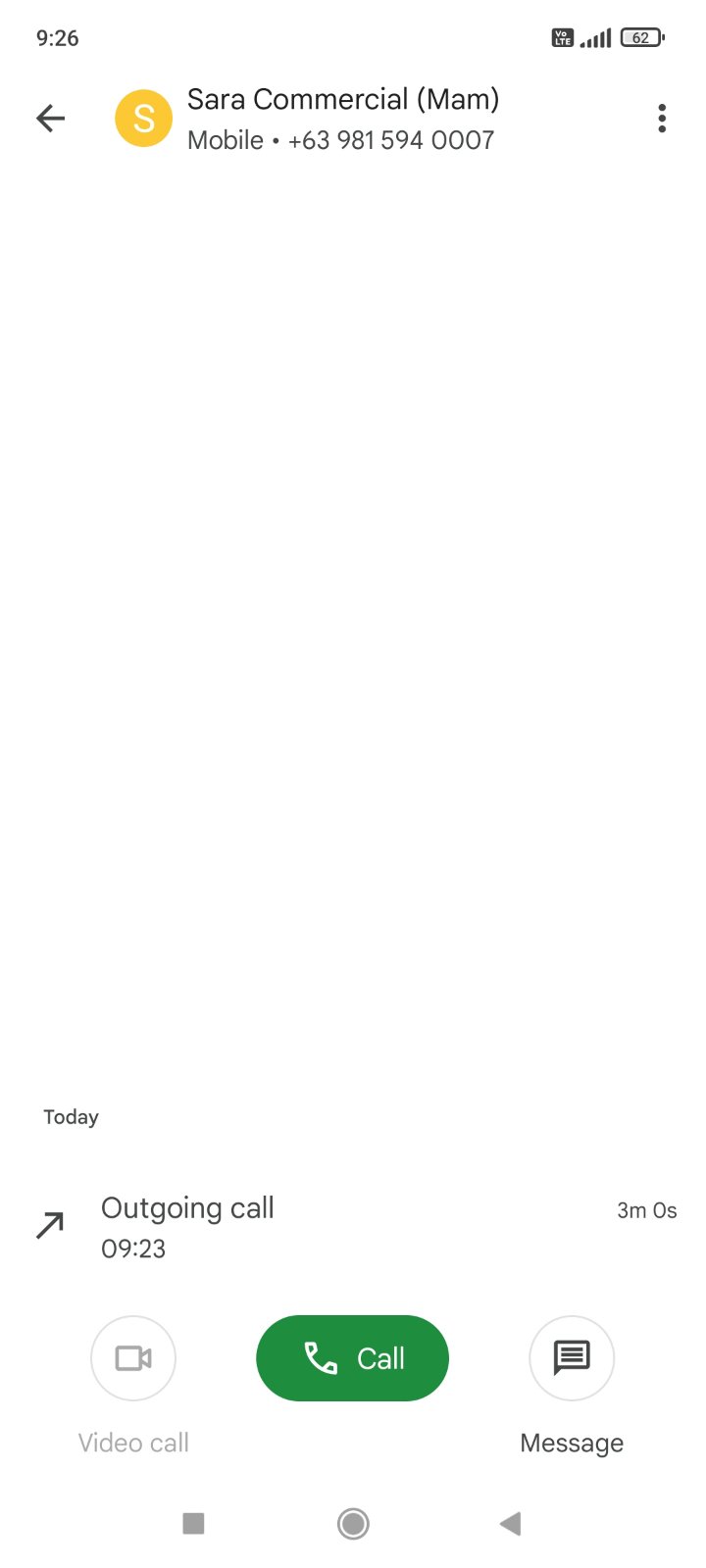Image resolution: width=706 pixels, height=1568 pixels.
Task: Open the recent apps view
Action: [193, 1523]
